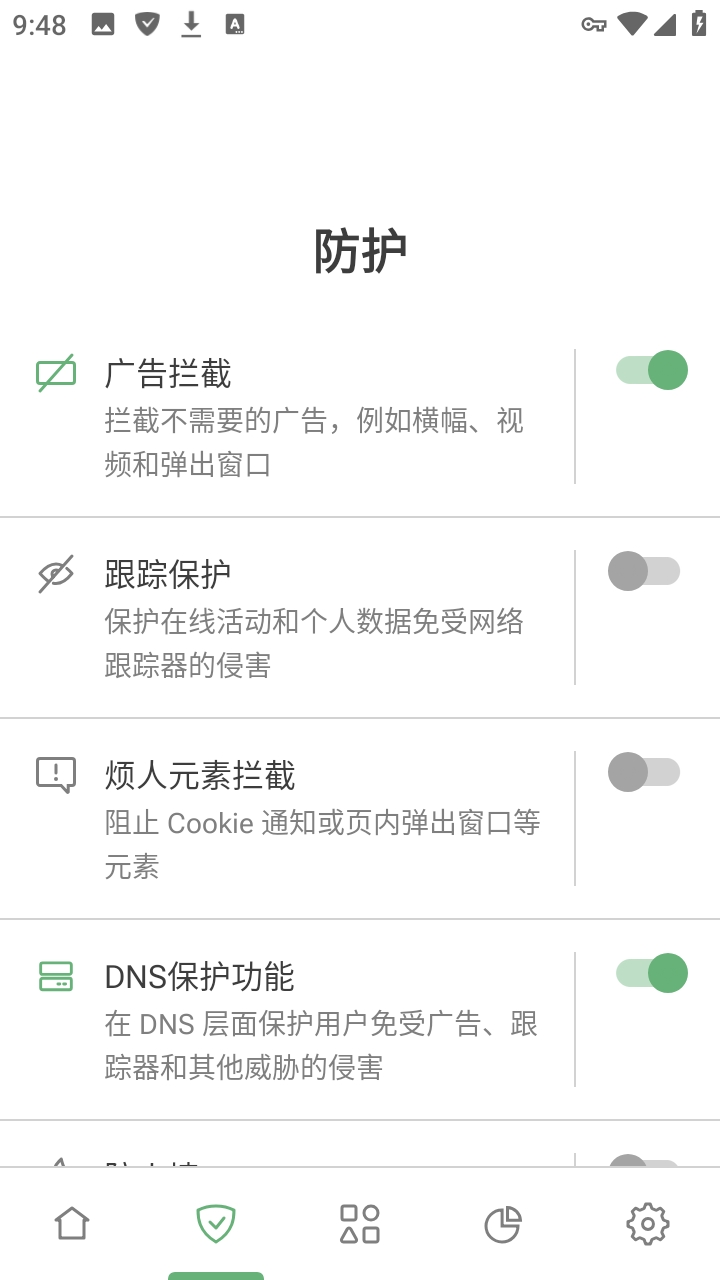Switch to the apps management tab
Screen dimensions: 720x1280
pos(360,1224)
